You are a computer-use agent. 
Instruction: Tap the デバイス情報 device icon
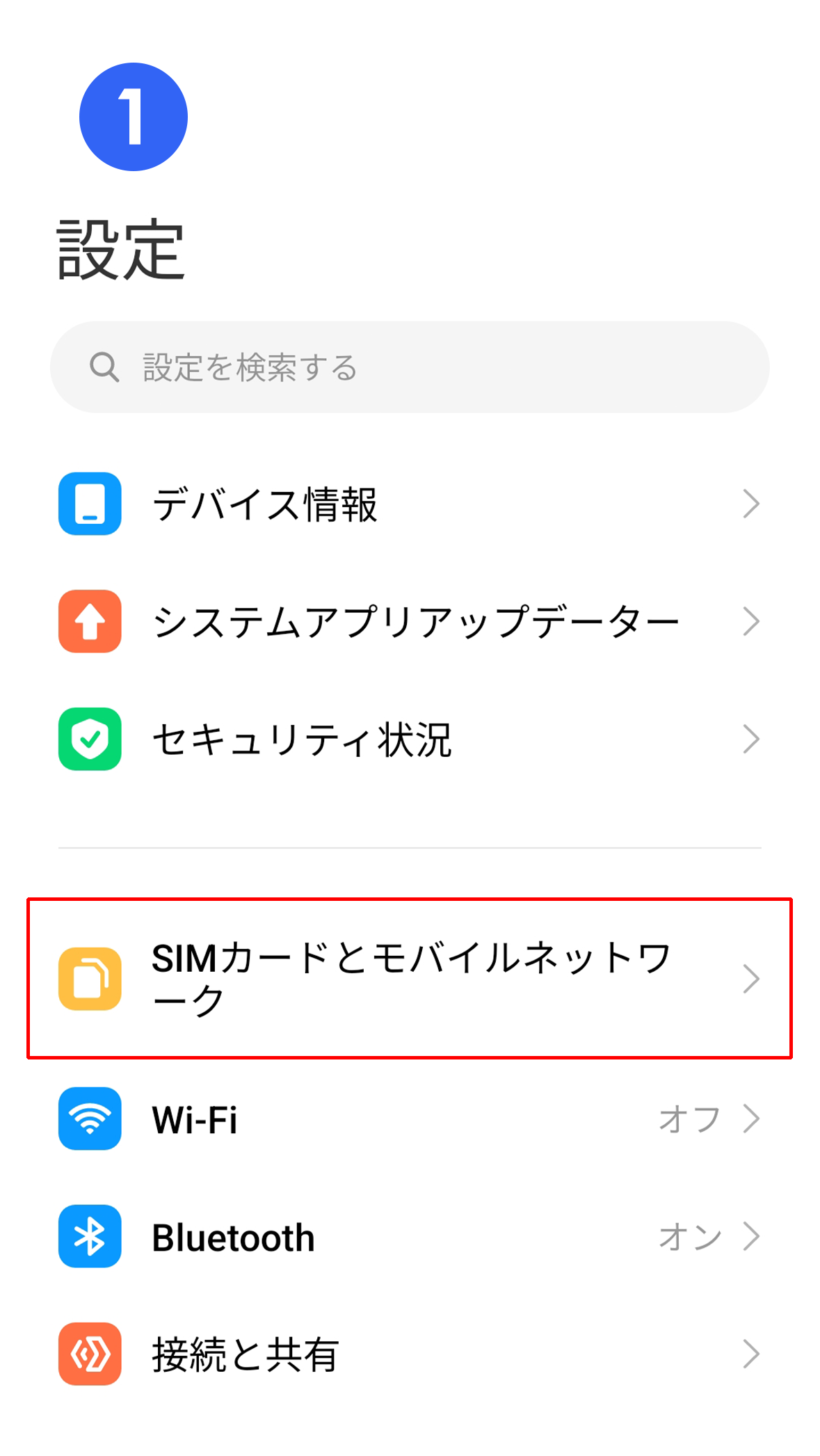[x=90, y=504]
